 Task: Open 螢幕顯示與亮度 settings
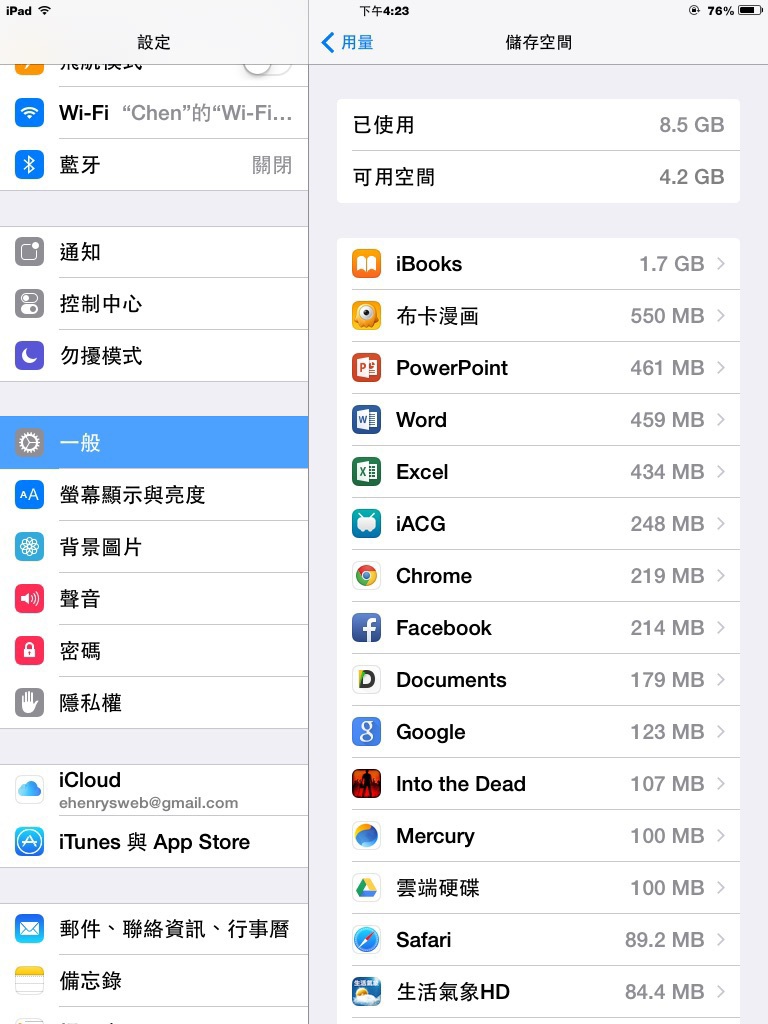click(x=155, y=495)
